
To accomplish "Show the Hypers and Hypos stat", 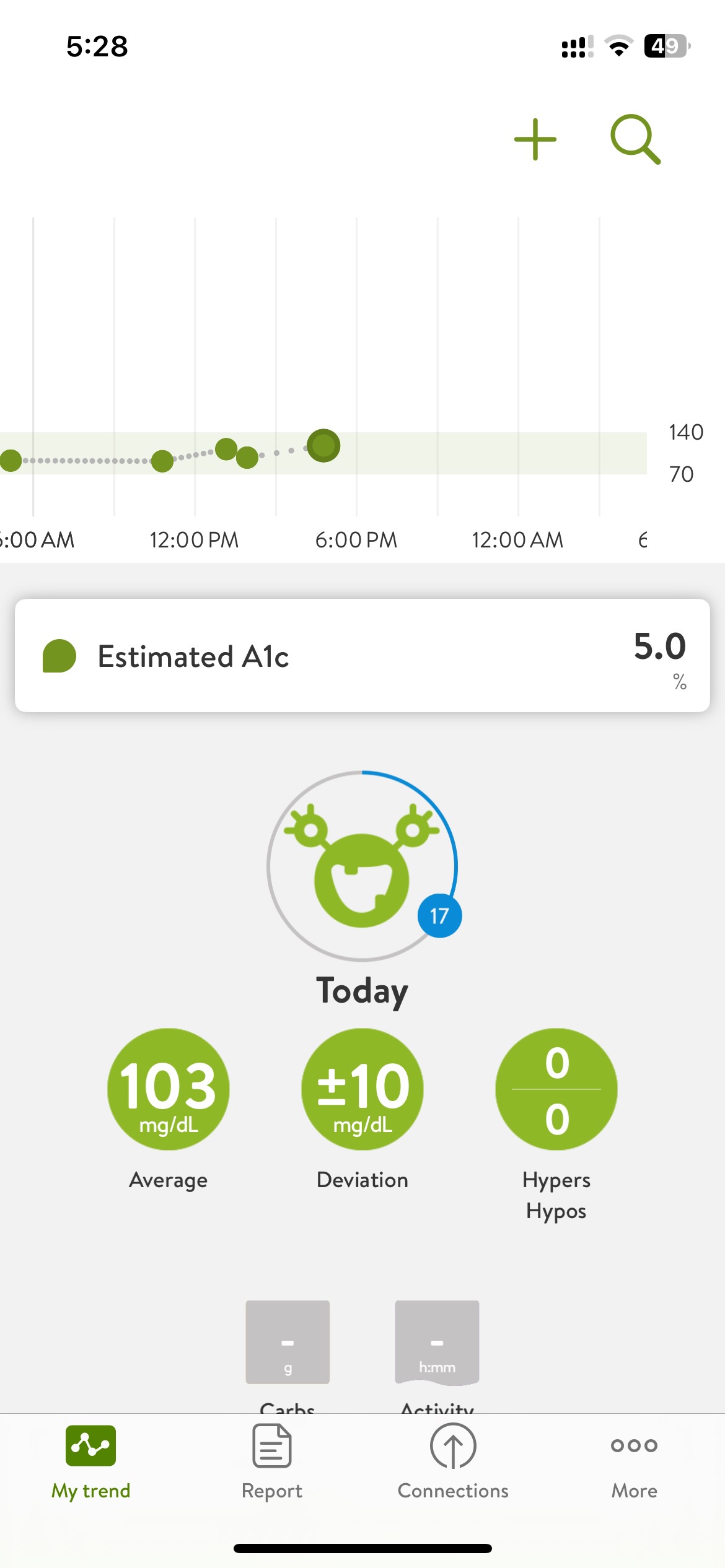I will 556,1089.
